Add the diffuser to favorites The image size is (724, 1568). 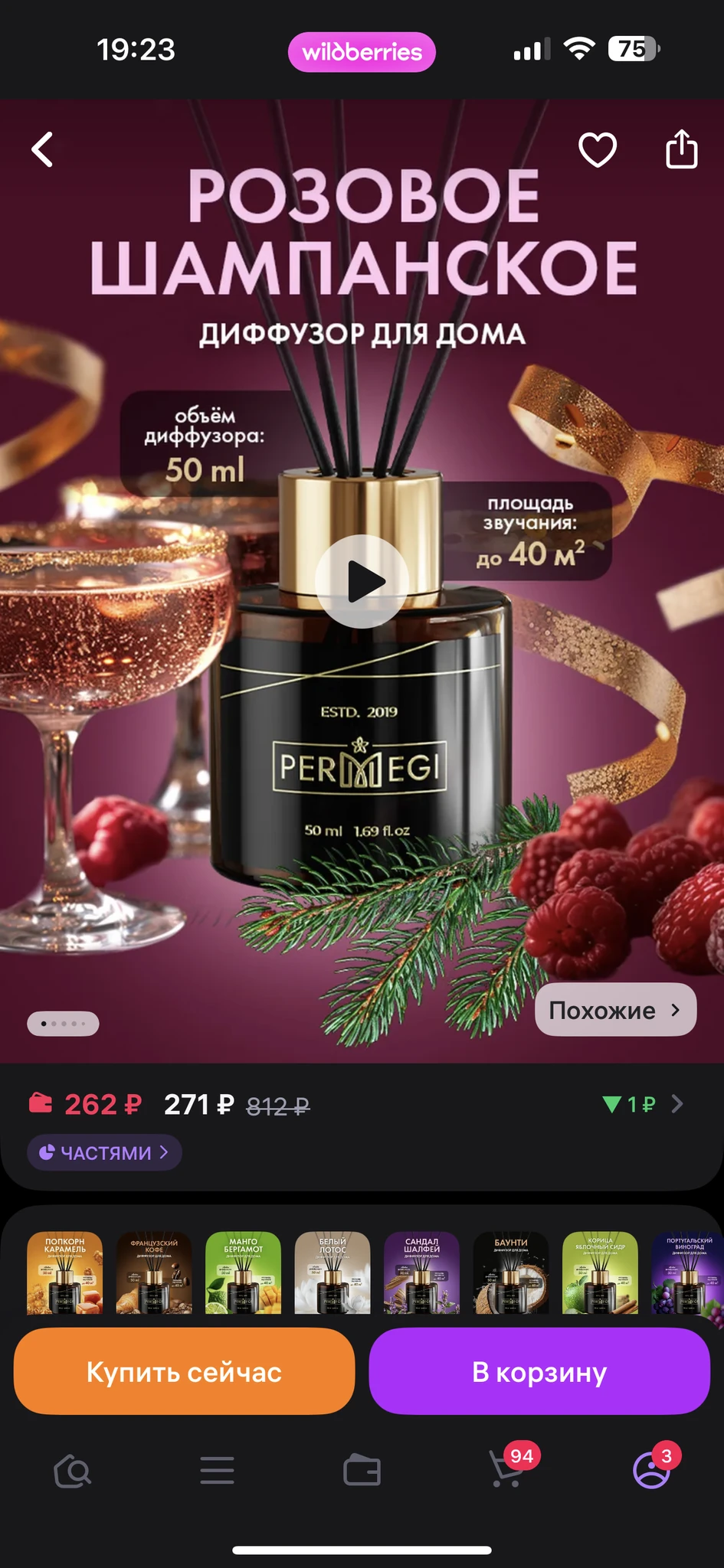[x=598, y=149]
